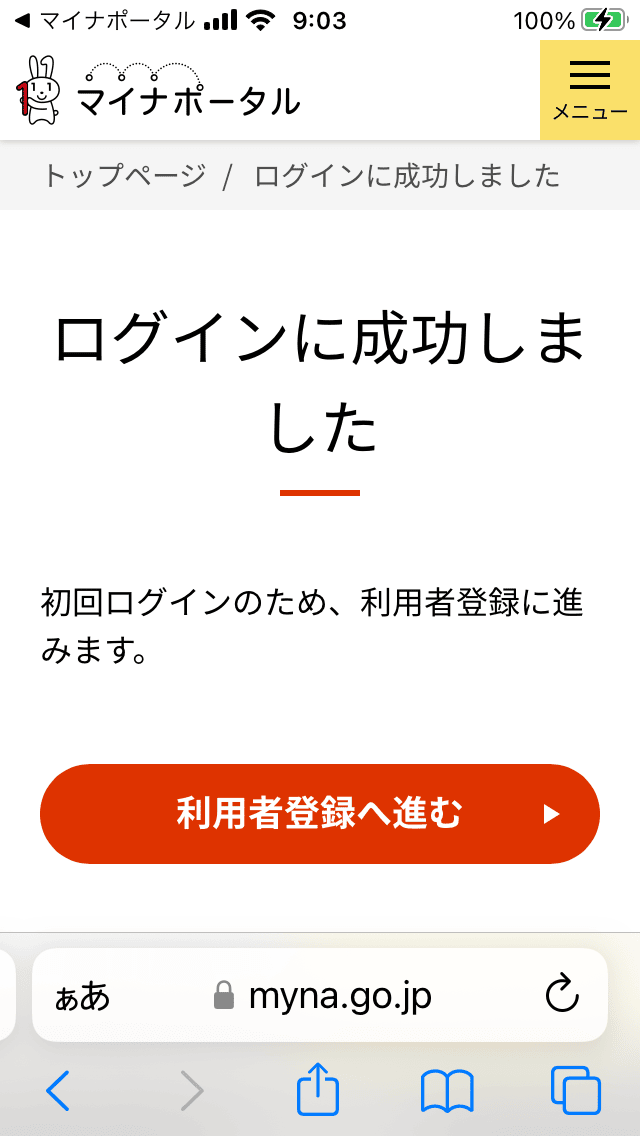Viewport: 640px width, 1136px height.
Task: Reload the page in Safari
Action: [562, 995]
